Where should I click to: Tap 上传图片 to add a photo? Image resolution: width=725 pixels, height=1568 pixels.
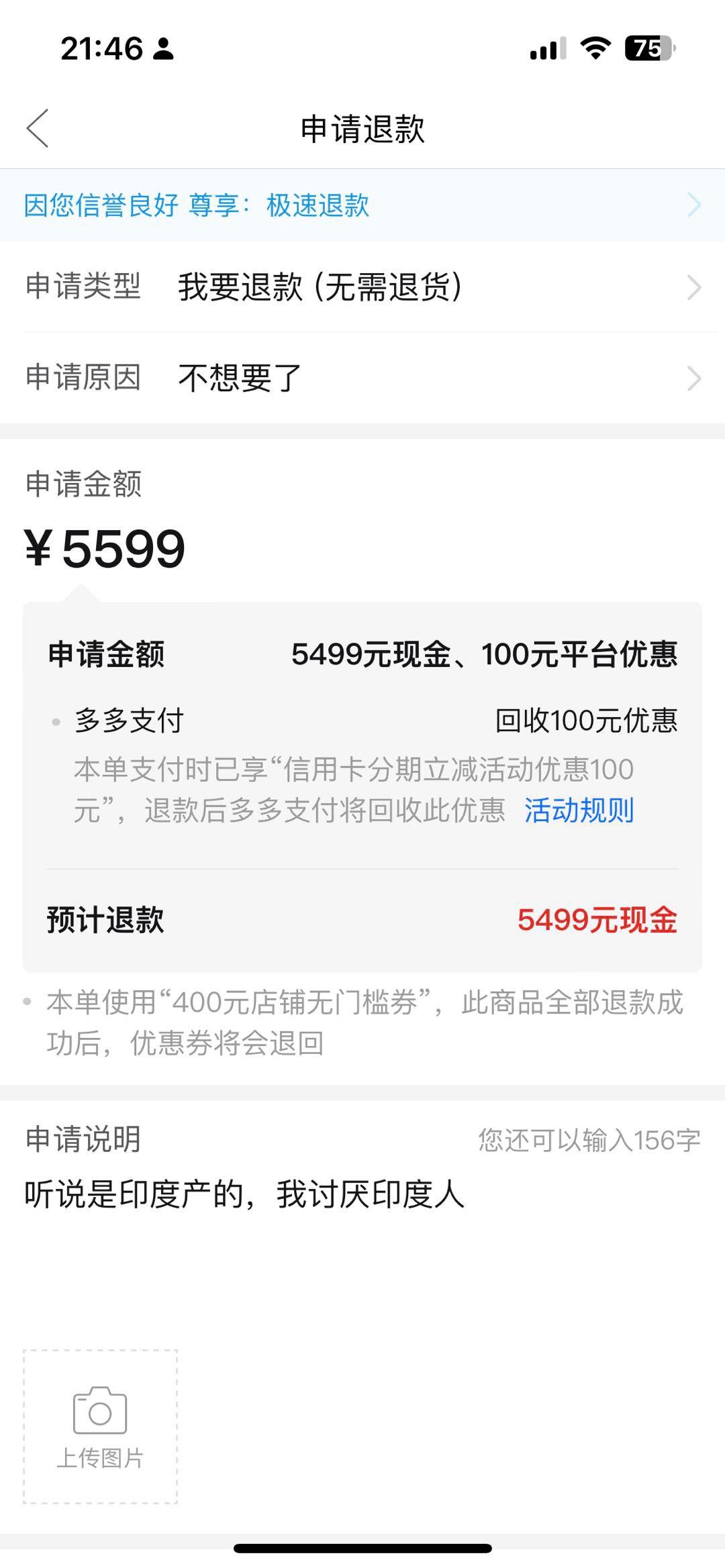pos(101,1426)
